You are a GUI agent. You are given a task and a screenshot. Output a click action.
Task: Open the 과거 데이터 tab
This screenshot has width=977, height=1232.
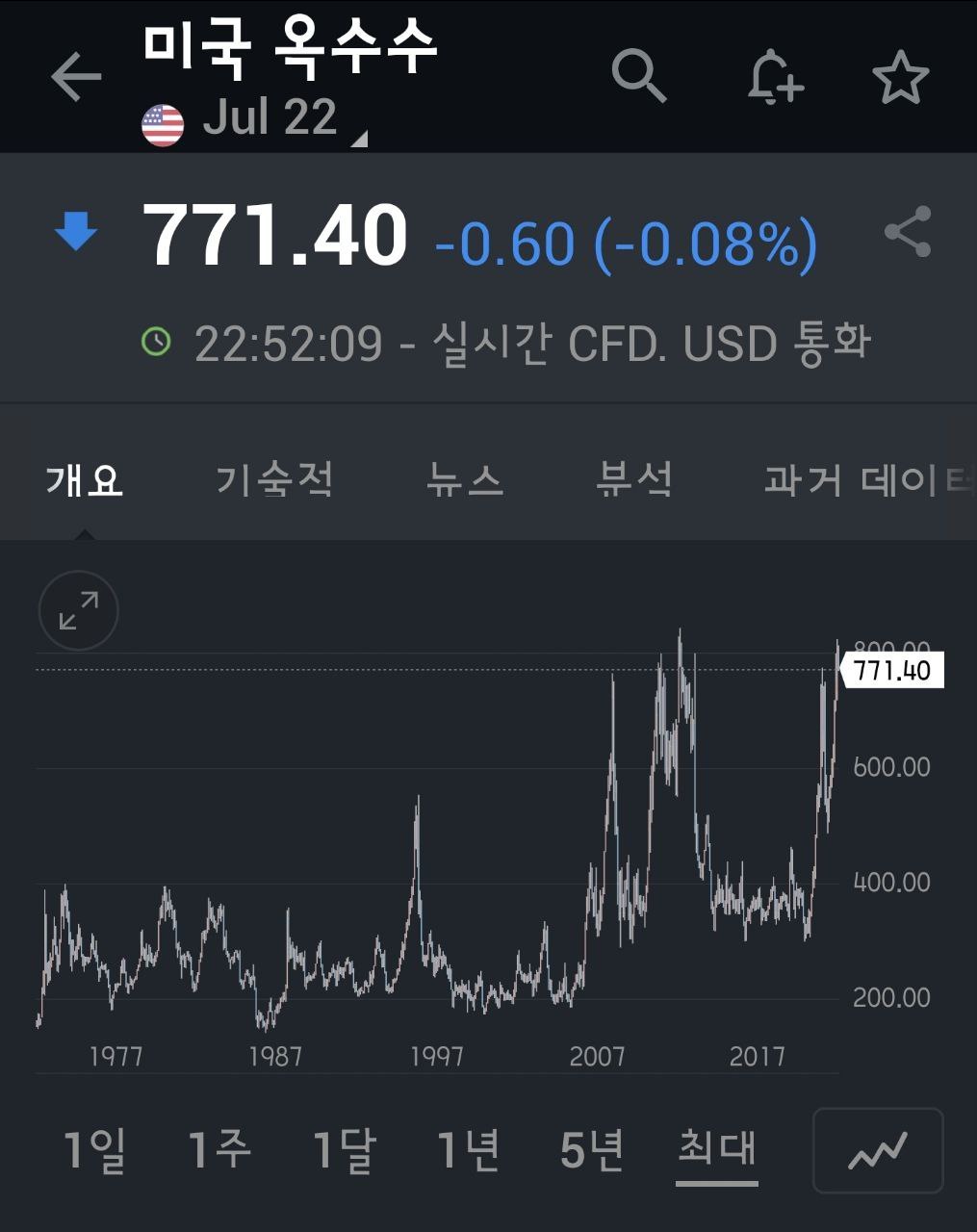pyautogui.click(x=868, y=478)
